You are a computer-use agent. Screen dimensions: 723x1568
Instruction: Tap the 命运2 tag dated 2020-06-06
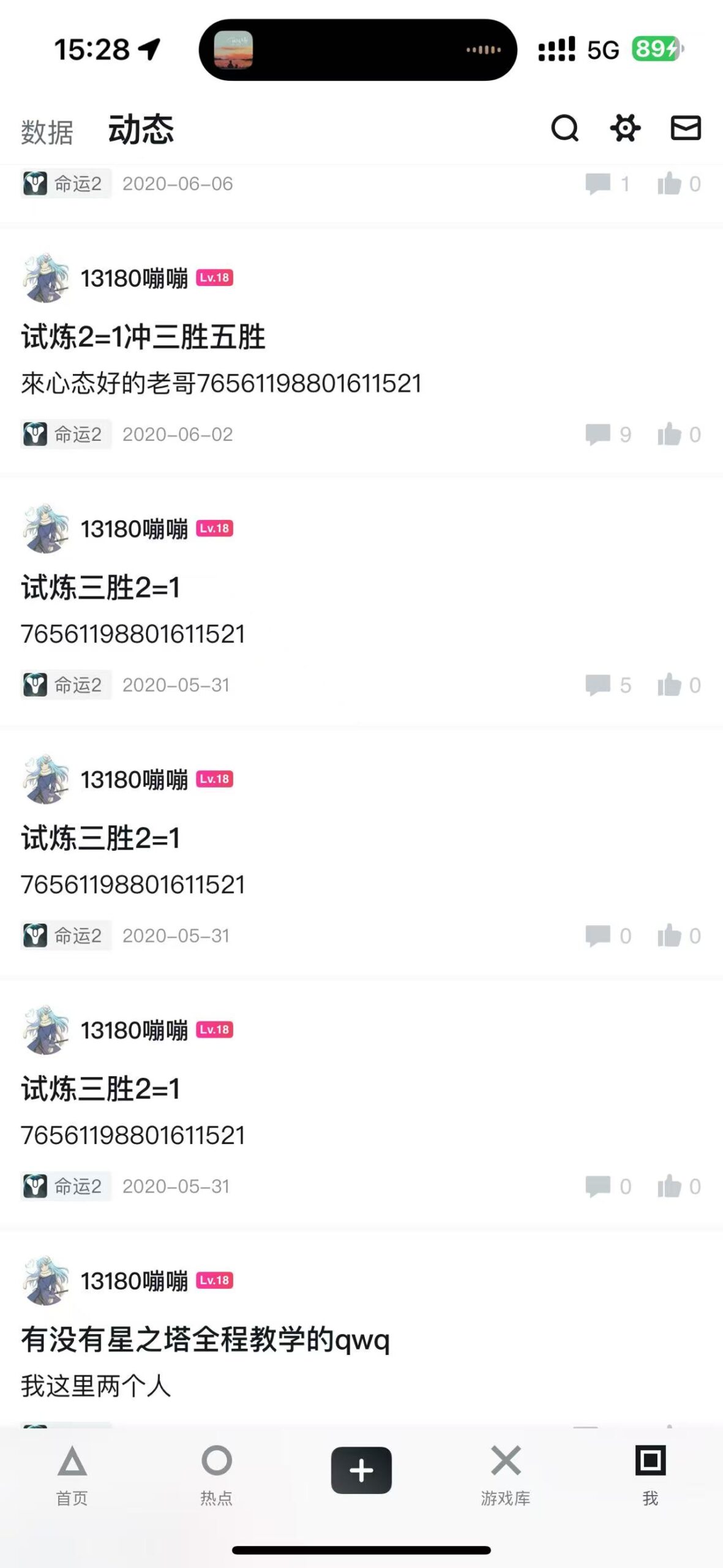(x=66, y=184)
